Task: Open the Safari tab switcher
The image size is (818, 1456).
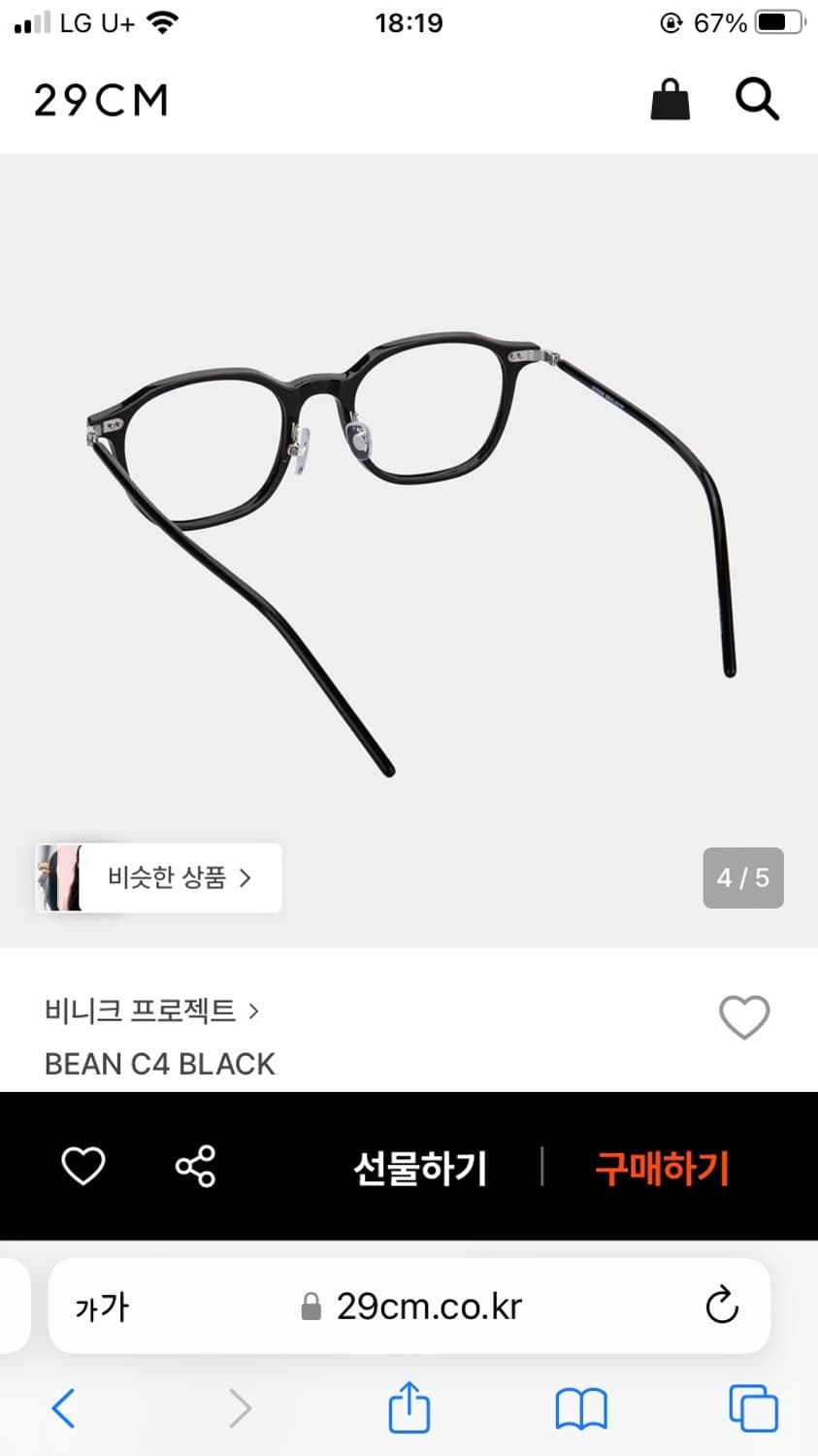Action: (753, 1407)
